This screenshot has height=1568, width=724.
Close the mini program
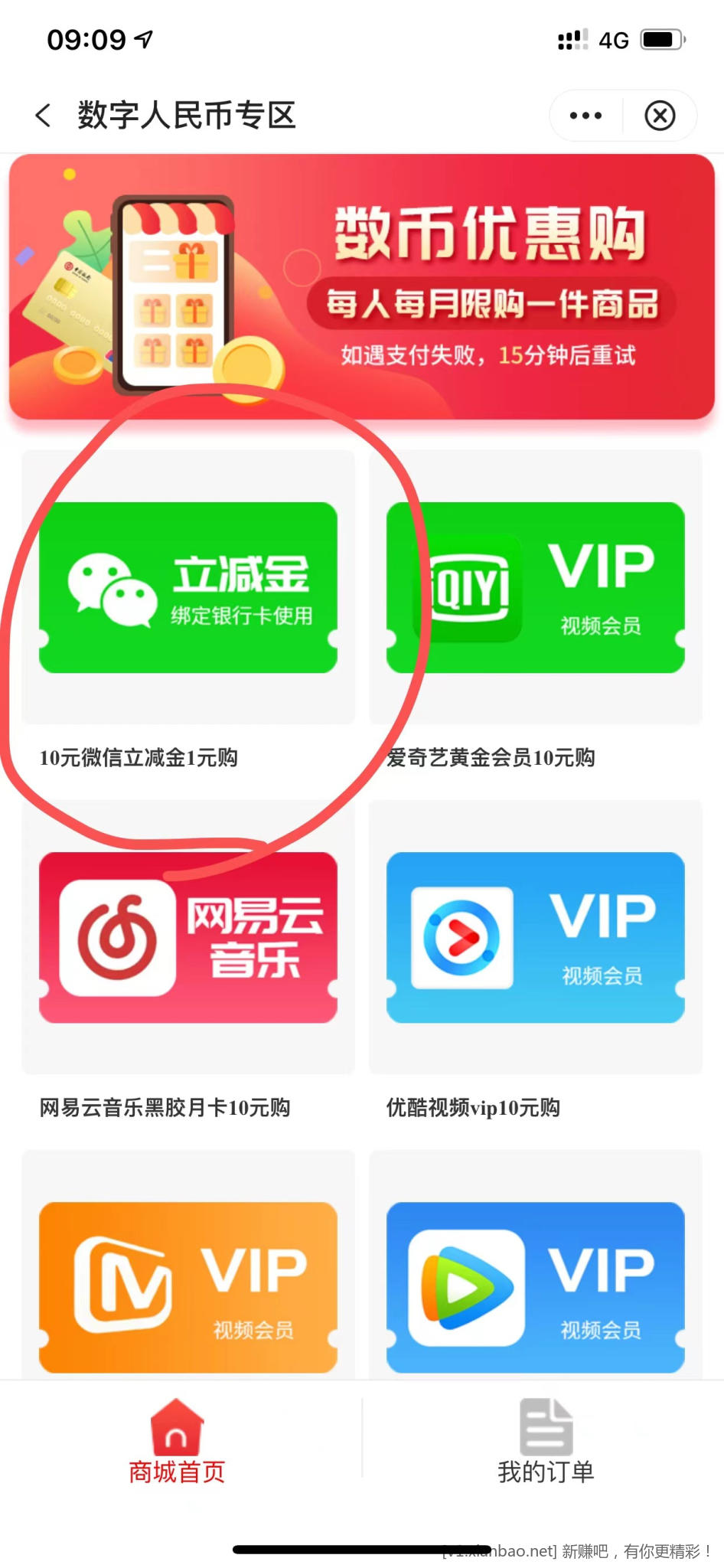pyautogui.click(x=660, y=116)
